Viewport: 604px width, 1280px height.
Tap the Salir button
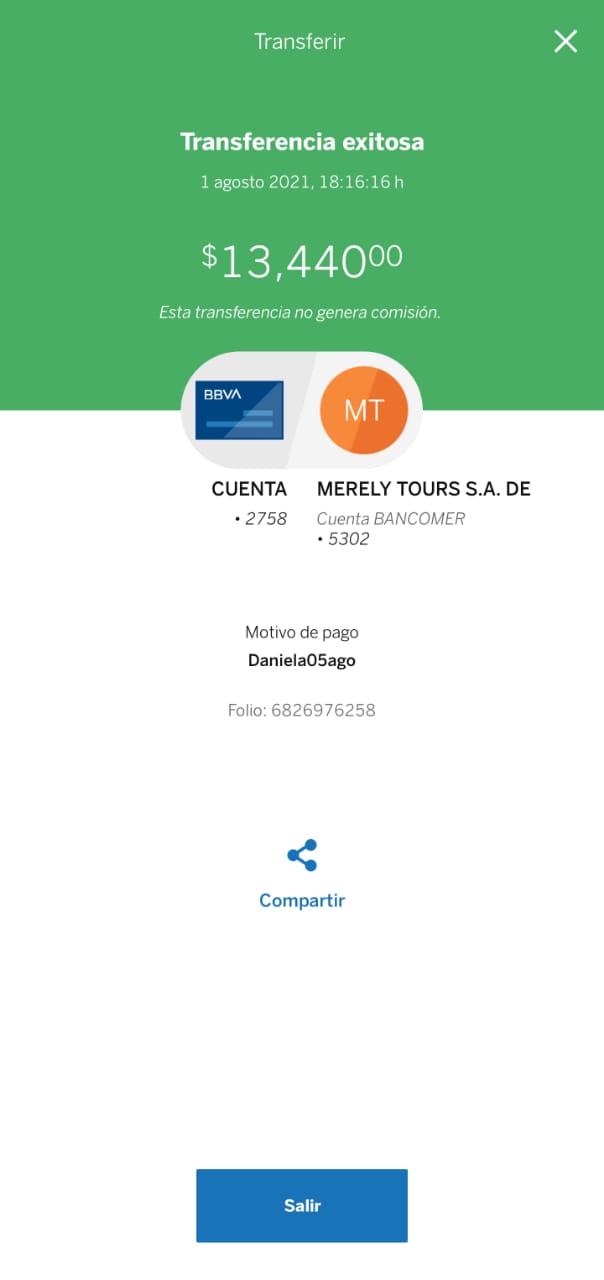[x=302, y=1205]
